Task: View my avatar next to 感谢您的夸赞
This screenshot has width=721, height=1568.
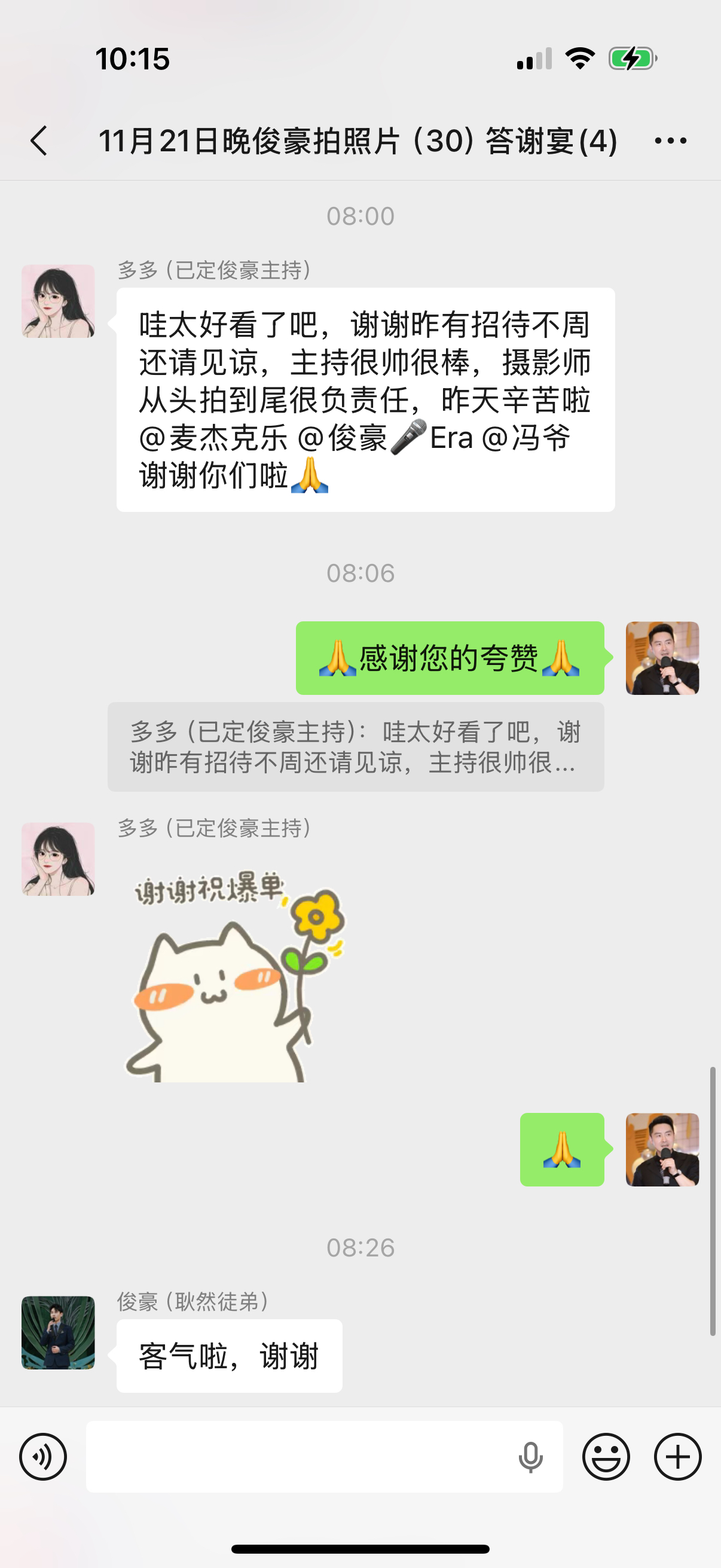Action: click(662, 658)
